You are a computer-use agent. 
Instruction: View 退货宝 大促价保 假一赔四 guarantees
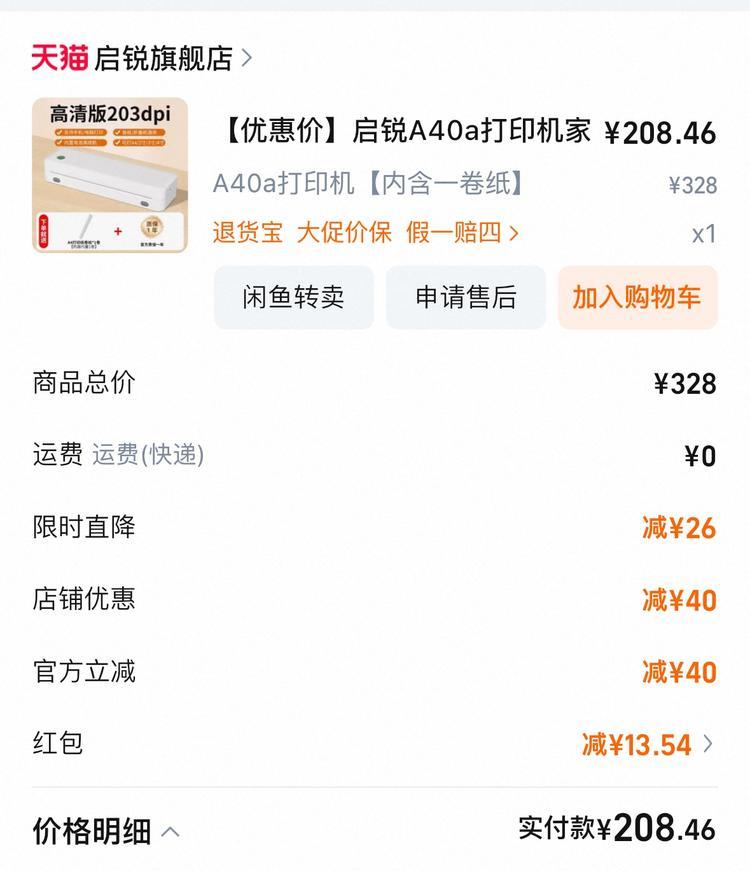click(365, 233)
